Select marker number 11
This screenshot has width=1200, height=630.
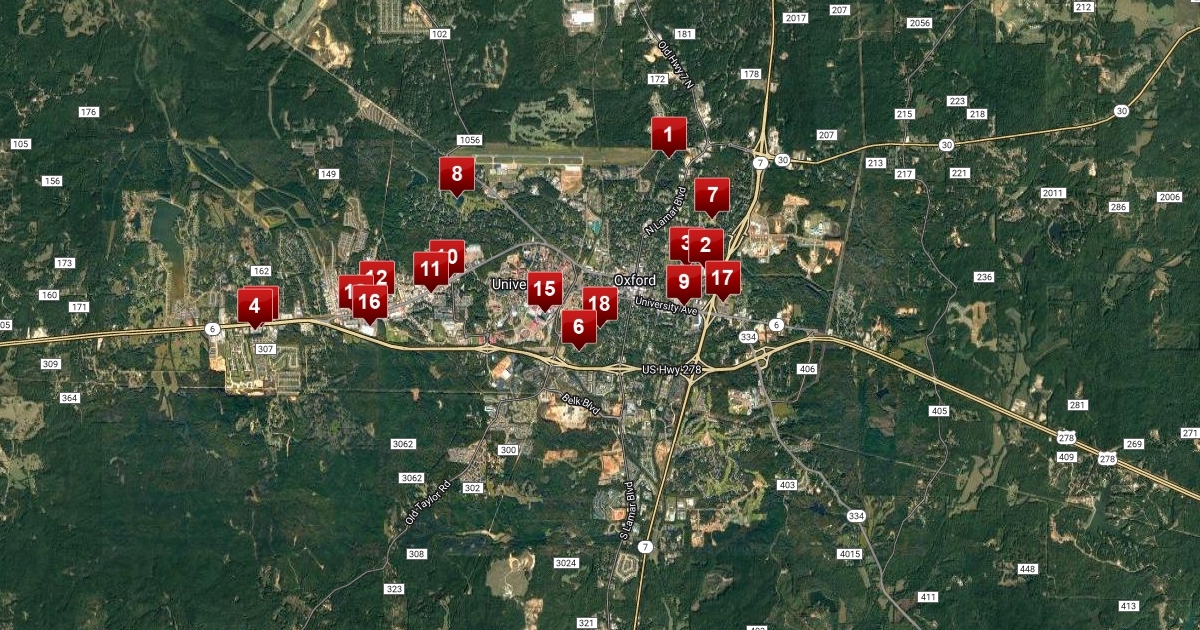pyautogui.click(x=429, y=268)
